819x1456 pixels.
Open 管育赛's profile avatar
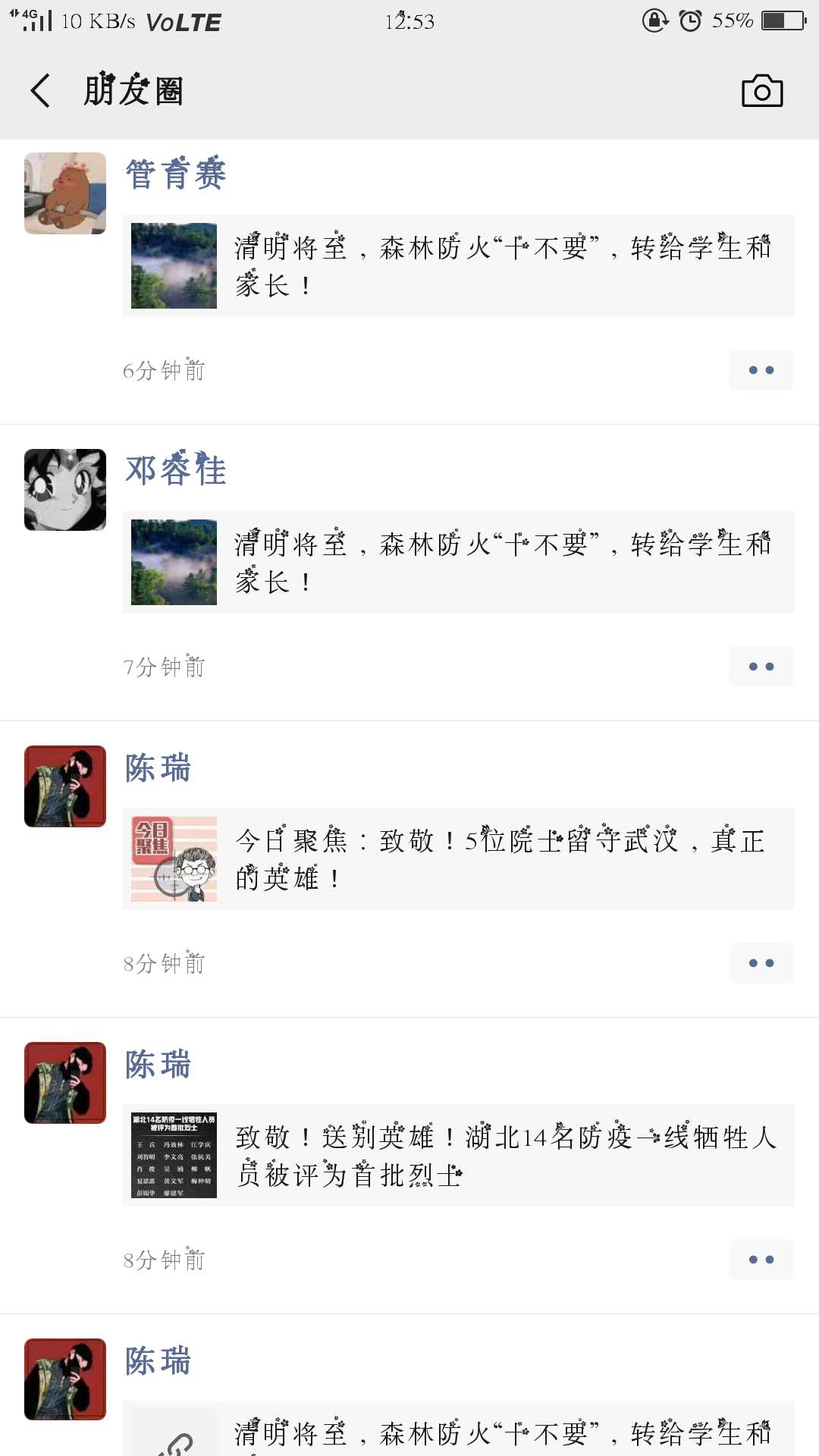65,193
